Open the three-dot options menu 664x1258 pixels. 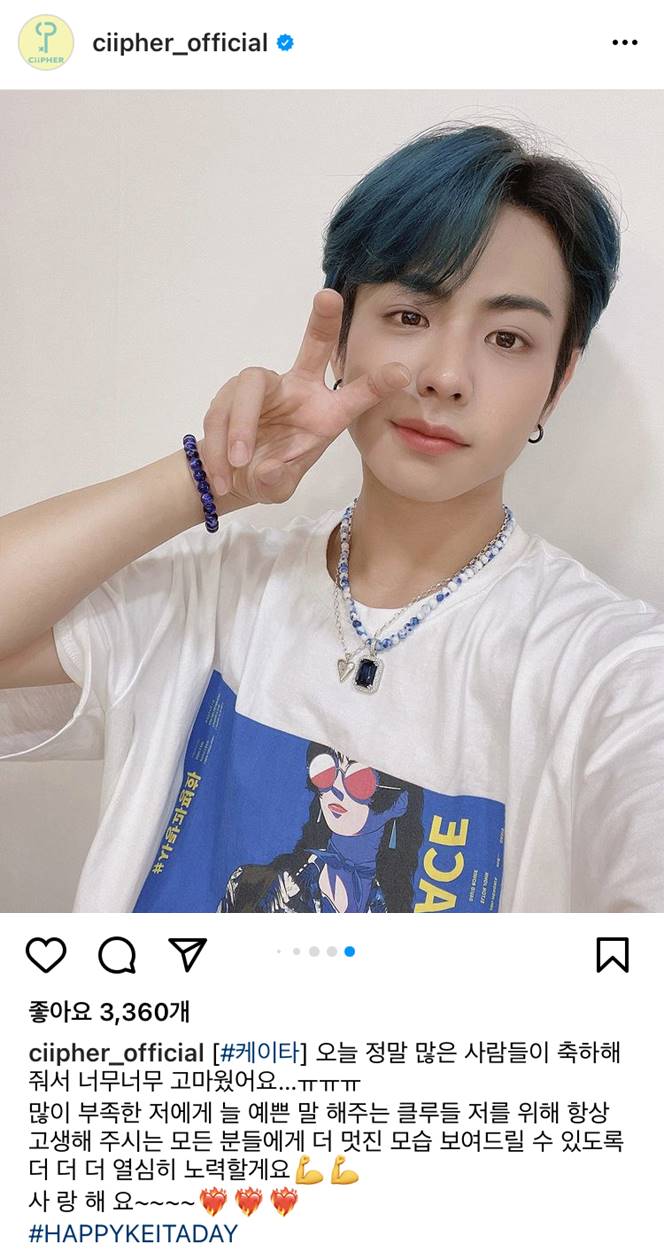624,43
